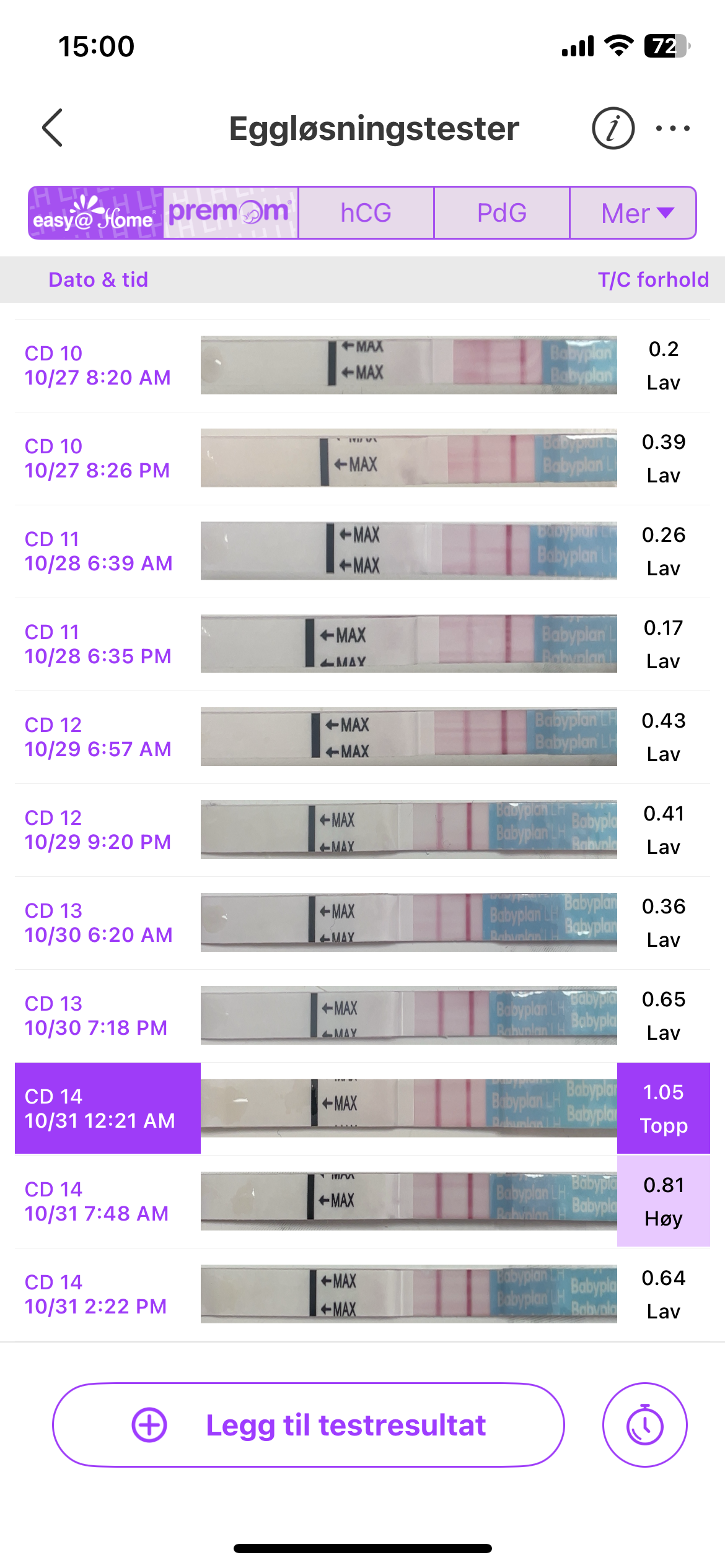
Task: Open CD 10 10/27 8:26 PM result
Action: pyautogui.click(x=362, y=458)
